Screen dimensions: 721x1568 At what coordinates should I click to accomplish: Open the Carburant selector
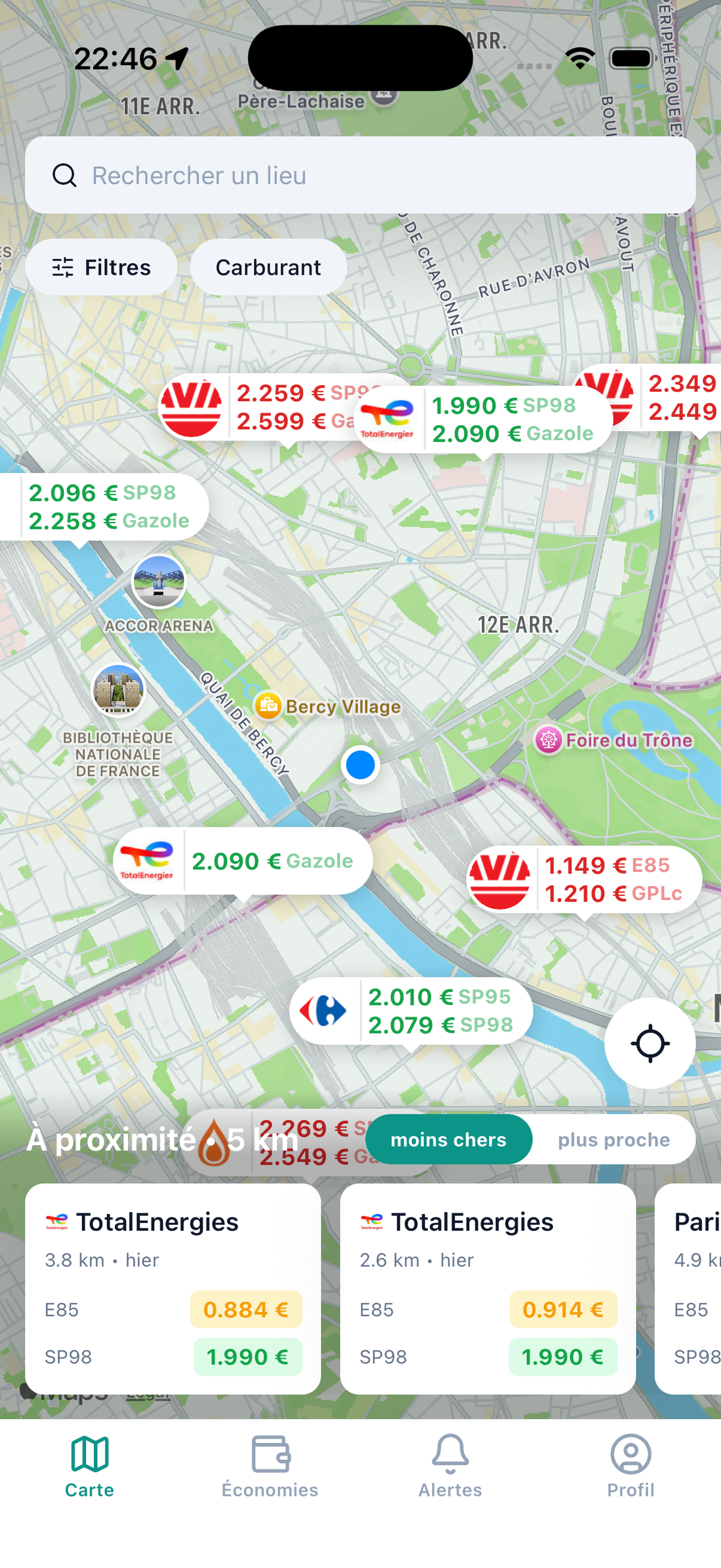[x=268, y=266]
